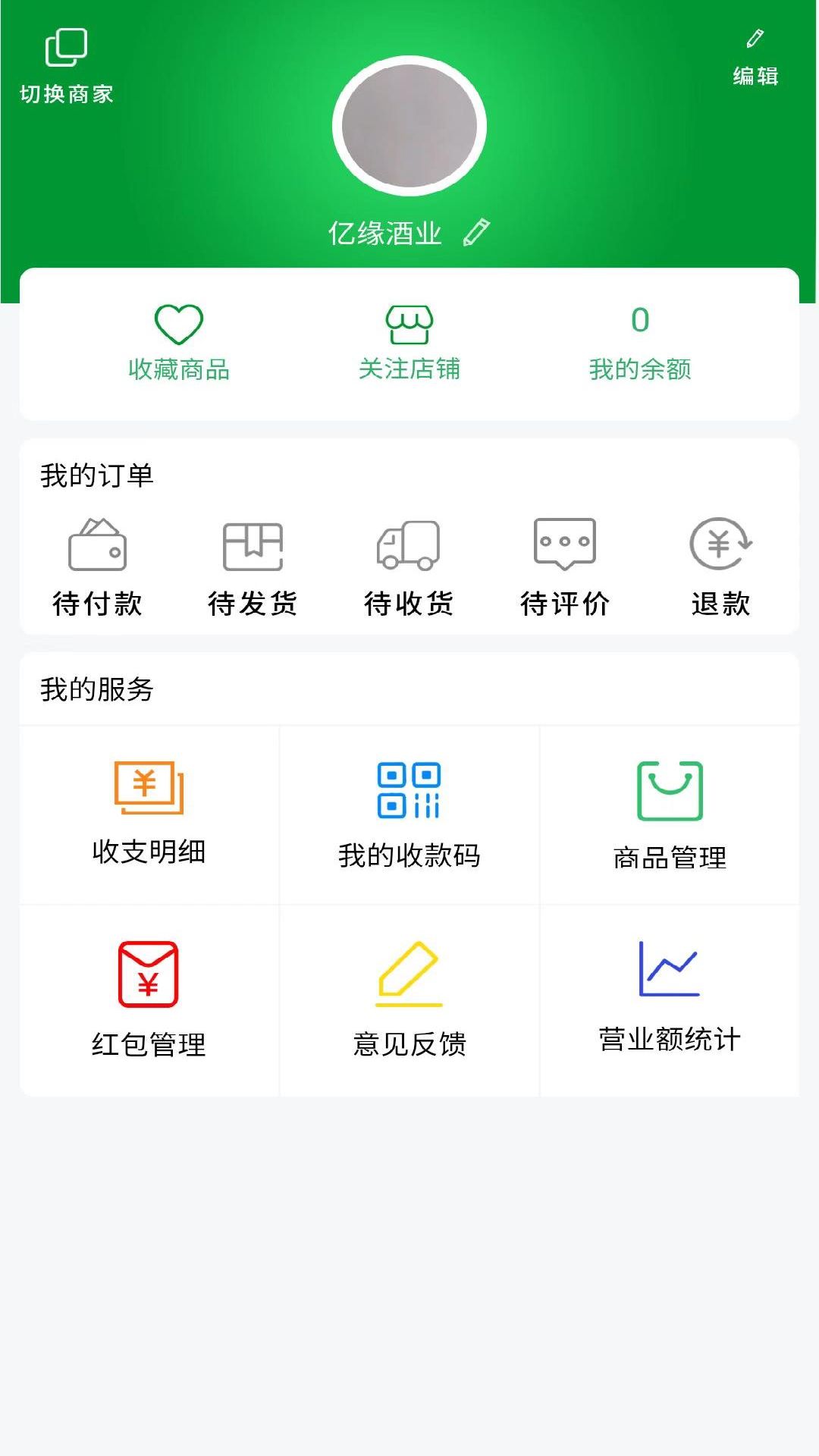Manage red packets in 红包管理

point(149,999)
